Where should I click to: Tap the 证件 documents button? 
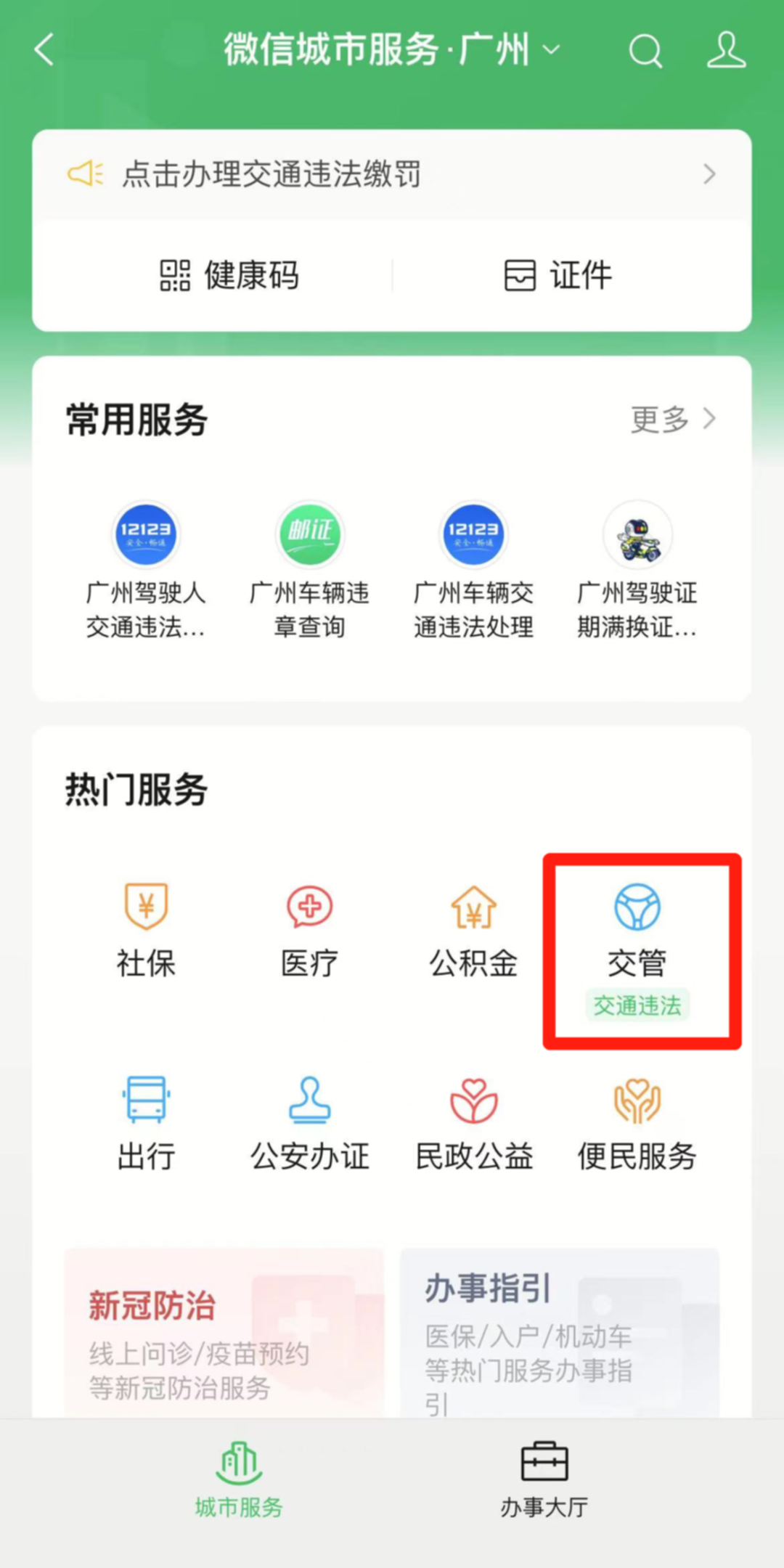point(557,275)
